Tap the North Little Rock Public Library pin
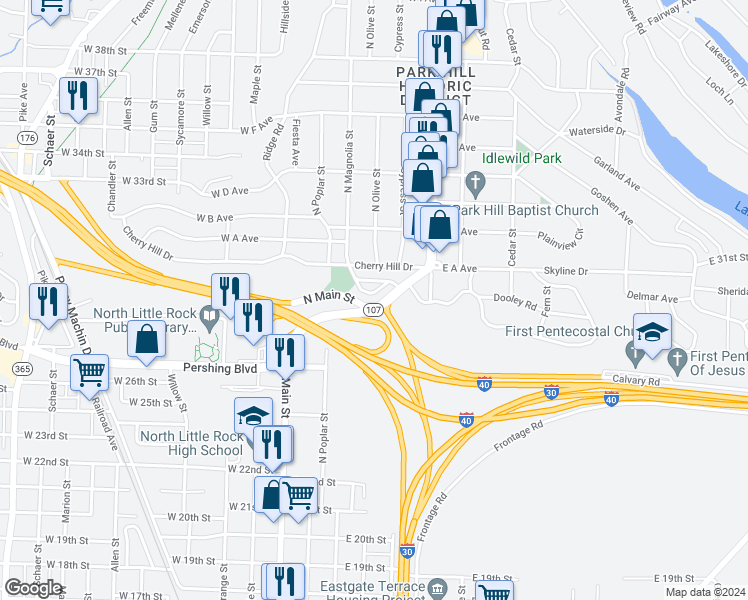Image resolution: width=748 pixels, height=600 pixels. [x=208, y=320]
